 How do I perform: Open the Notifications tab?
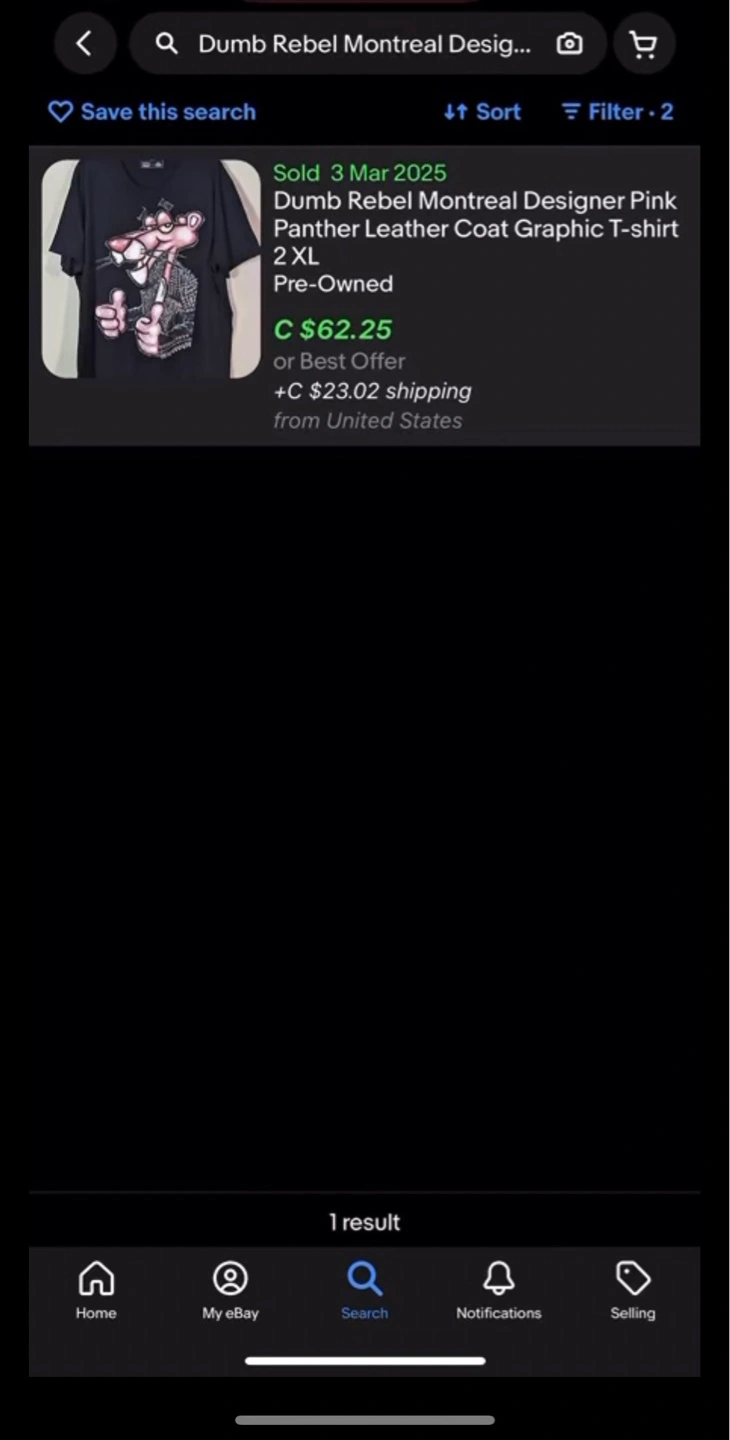[498, 1290]
